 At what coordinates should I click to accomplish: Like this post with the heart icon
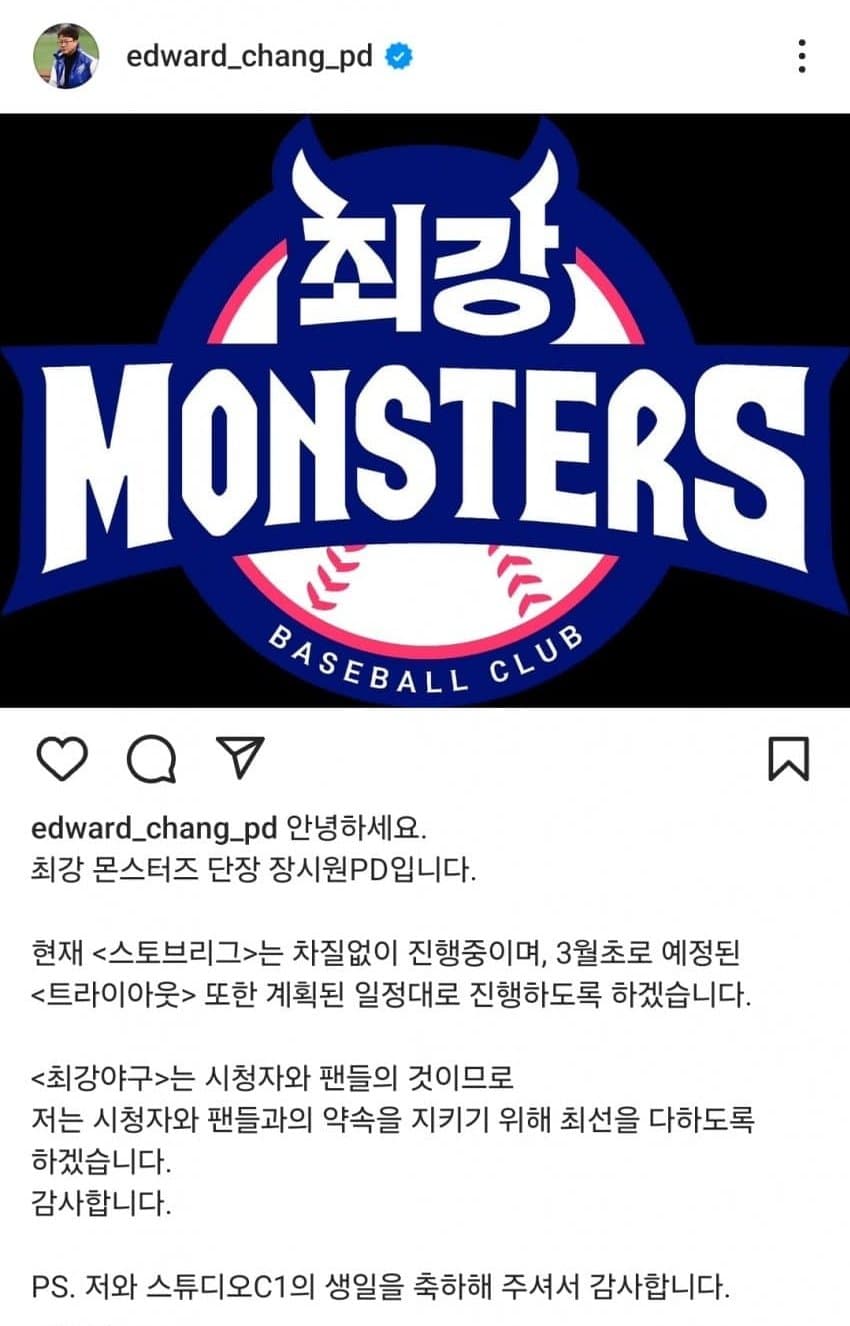point(62,759)
